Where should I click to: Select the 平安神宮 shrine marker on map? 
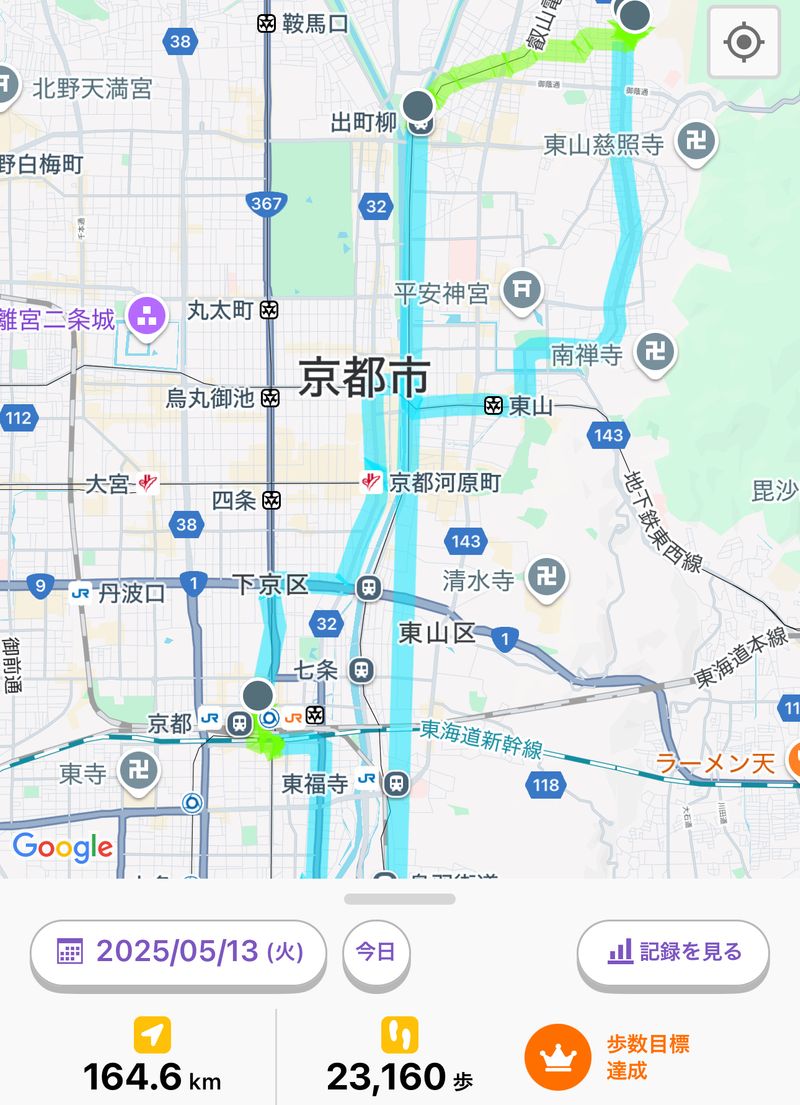521,289
